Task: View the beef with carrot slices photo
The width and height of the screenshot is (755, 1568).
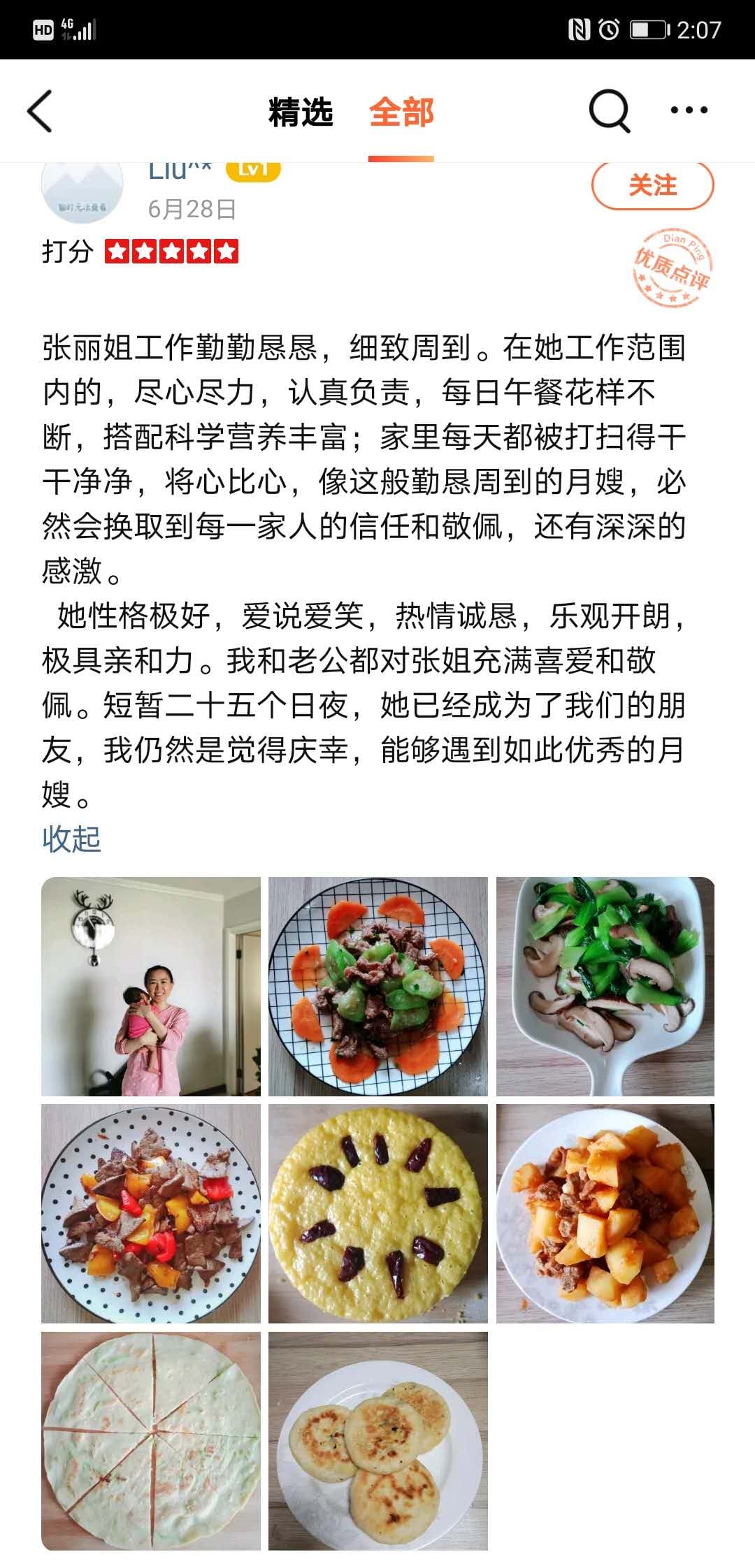Action: [x=378, y=986]
